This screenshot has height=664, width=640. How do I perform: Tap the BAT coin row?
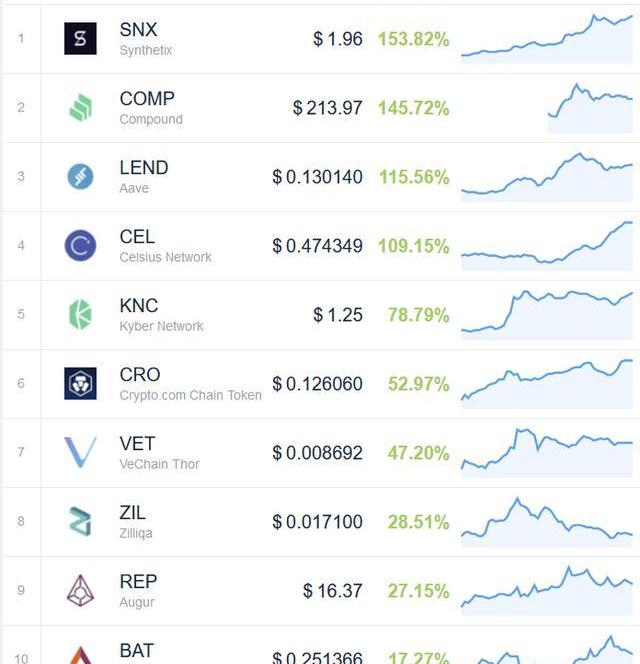[137, 652]
